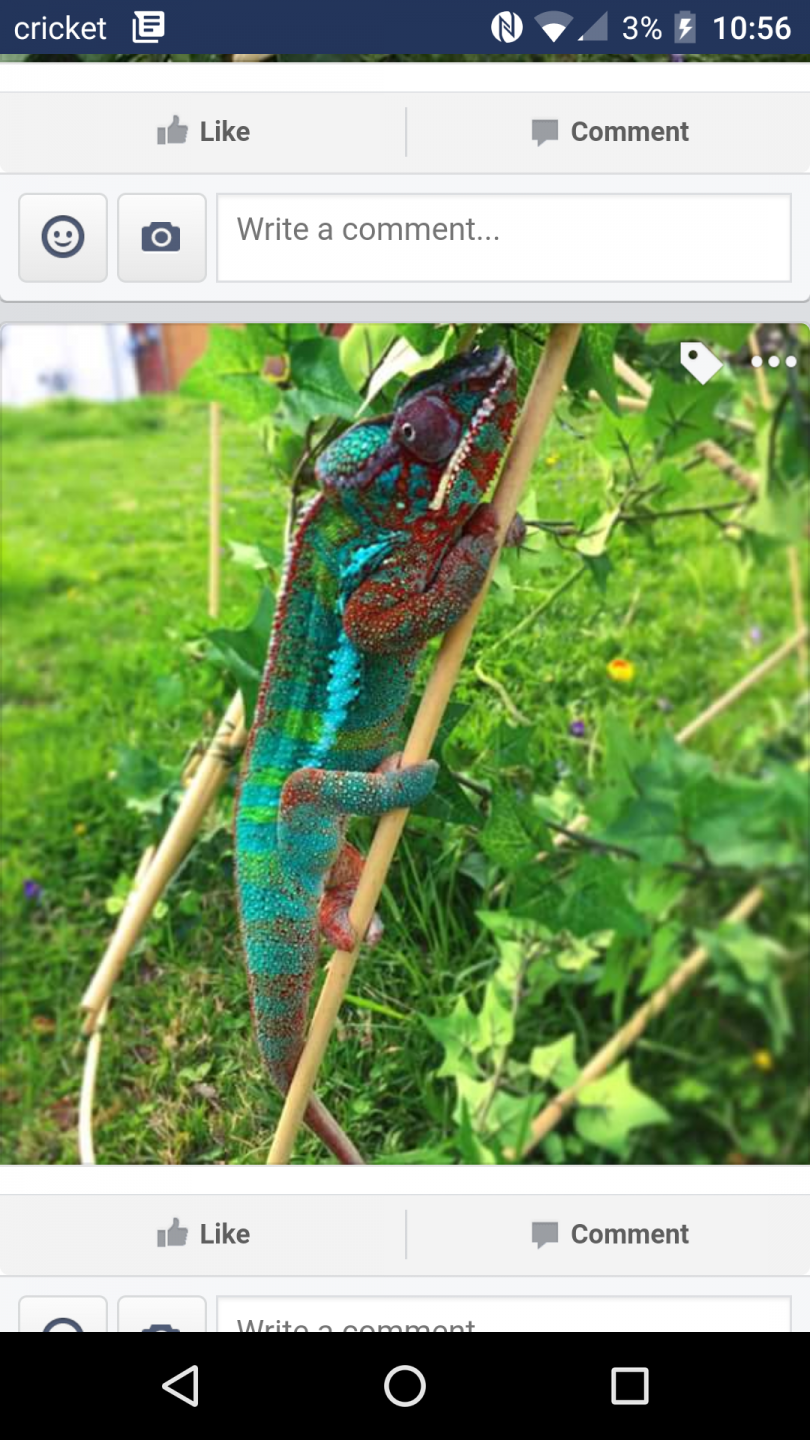Like the post above the chameleon photo
Screen dimensions: 810x1440
(x=204, y=132)
